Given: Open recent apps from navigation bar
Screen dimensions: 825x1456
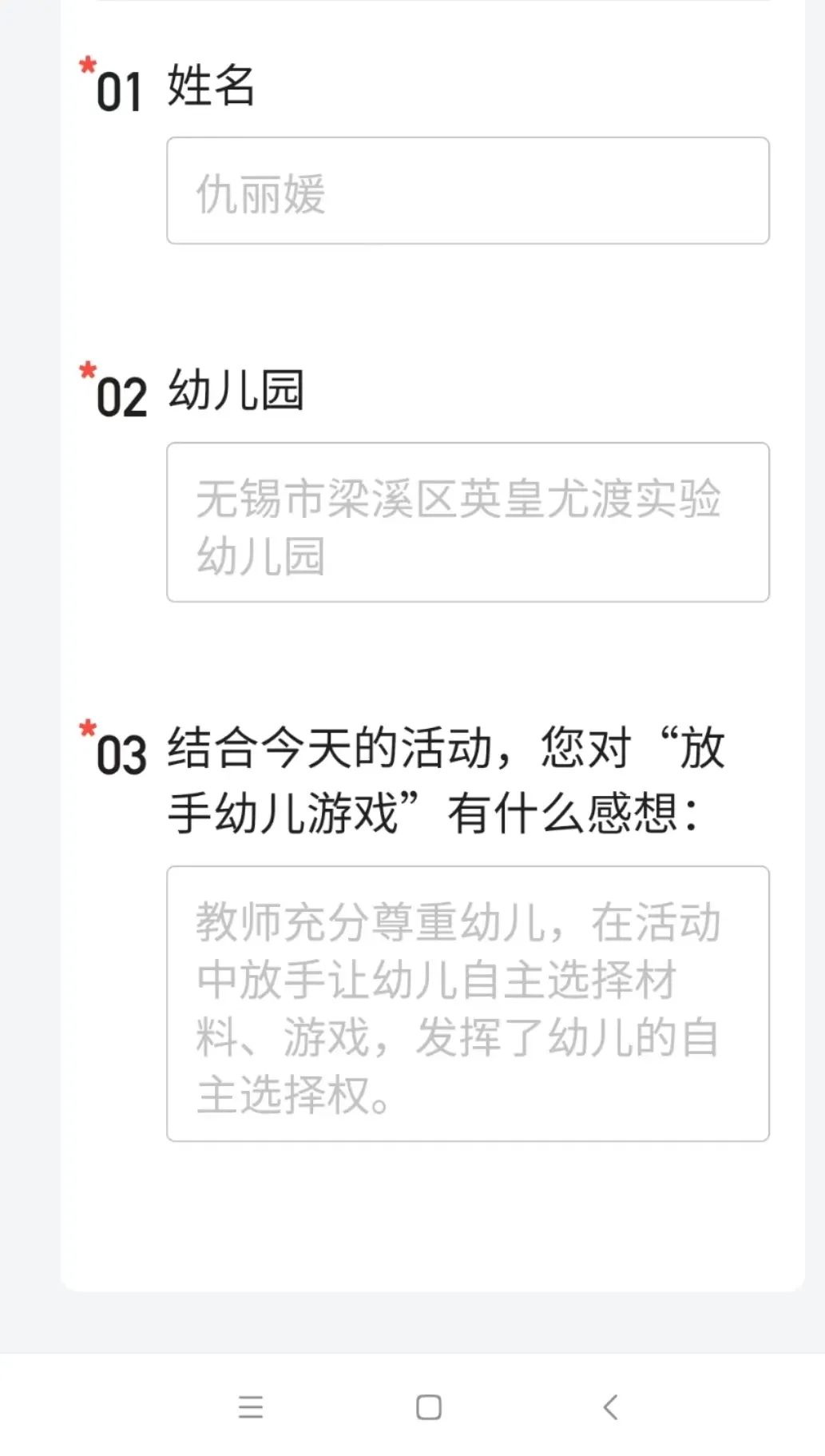Looking at the screenshot, I should click(x=250, y=1407).
